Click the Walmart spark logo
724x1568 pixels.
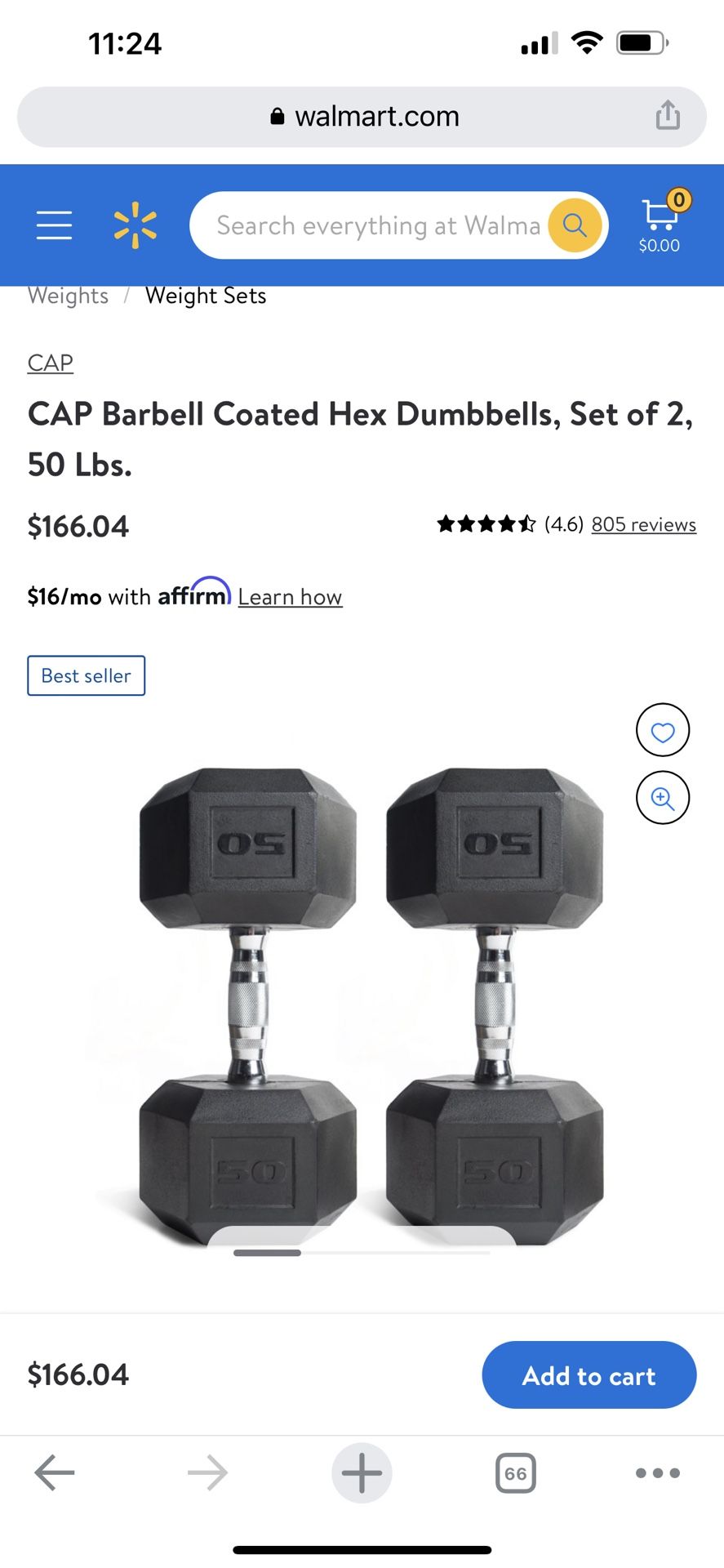coord(134,225)
